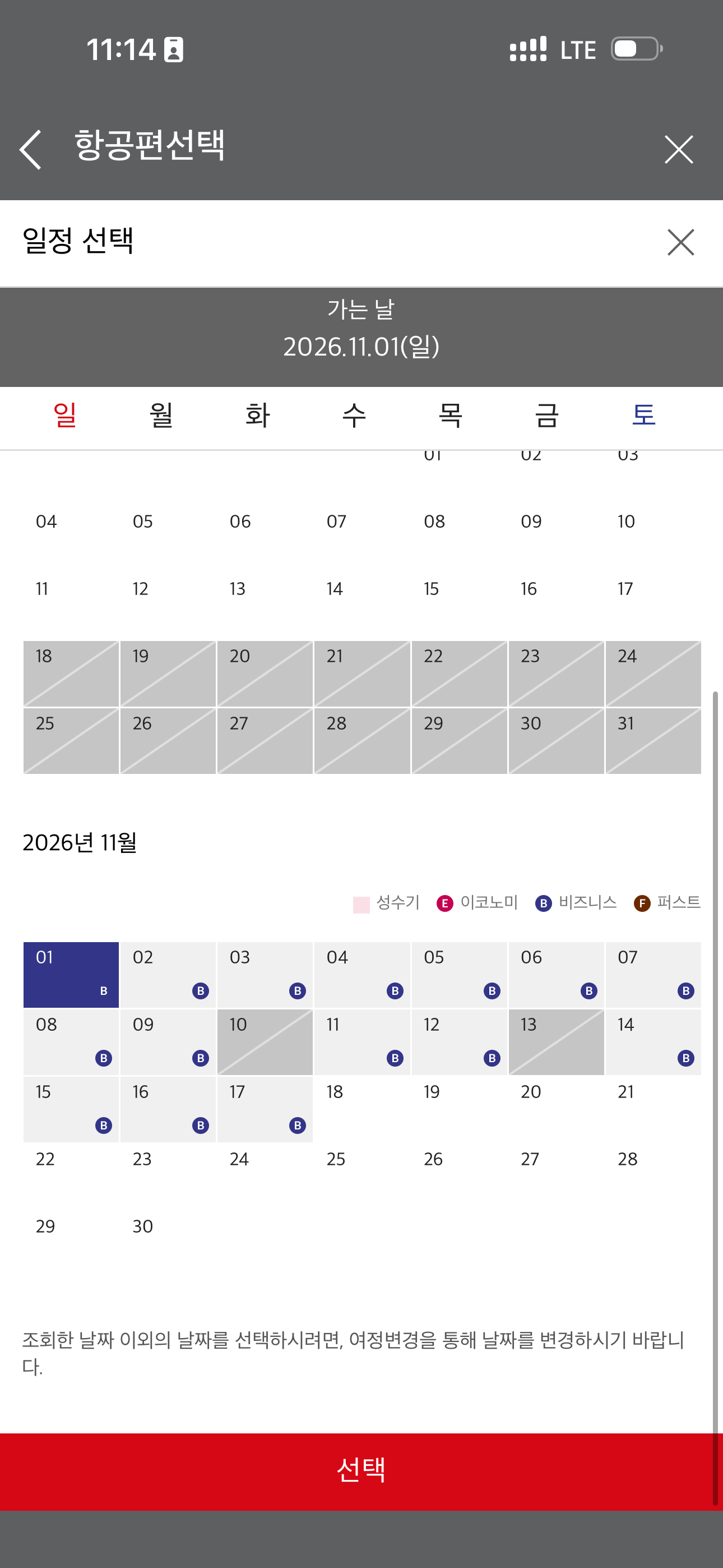The height and width of the screenshot is (1568, 723).
Task: Go back from flight selection
Action: click(30, 149)
